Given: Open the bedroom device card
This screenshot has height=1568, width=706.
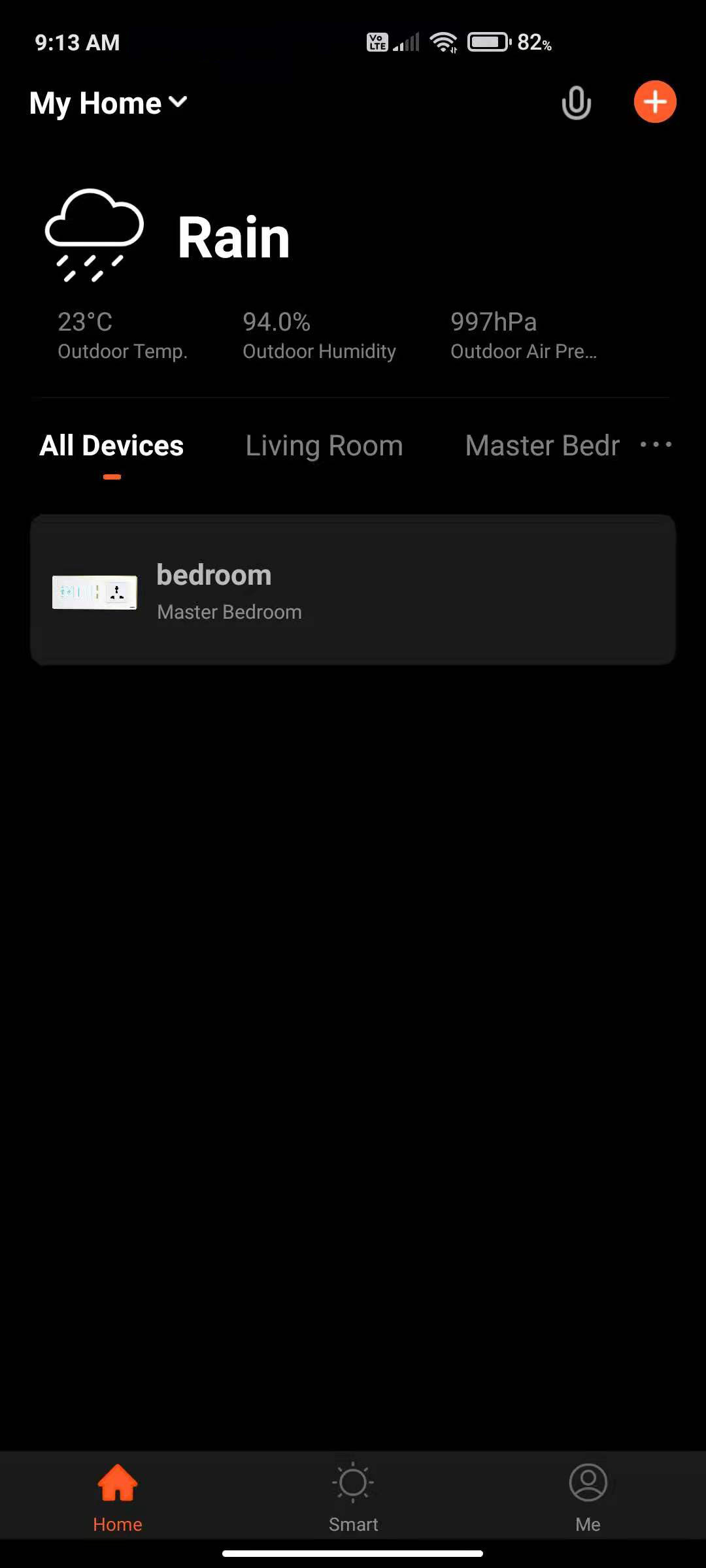Looking at the screenshot, I should tap(353, 590).
